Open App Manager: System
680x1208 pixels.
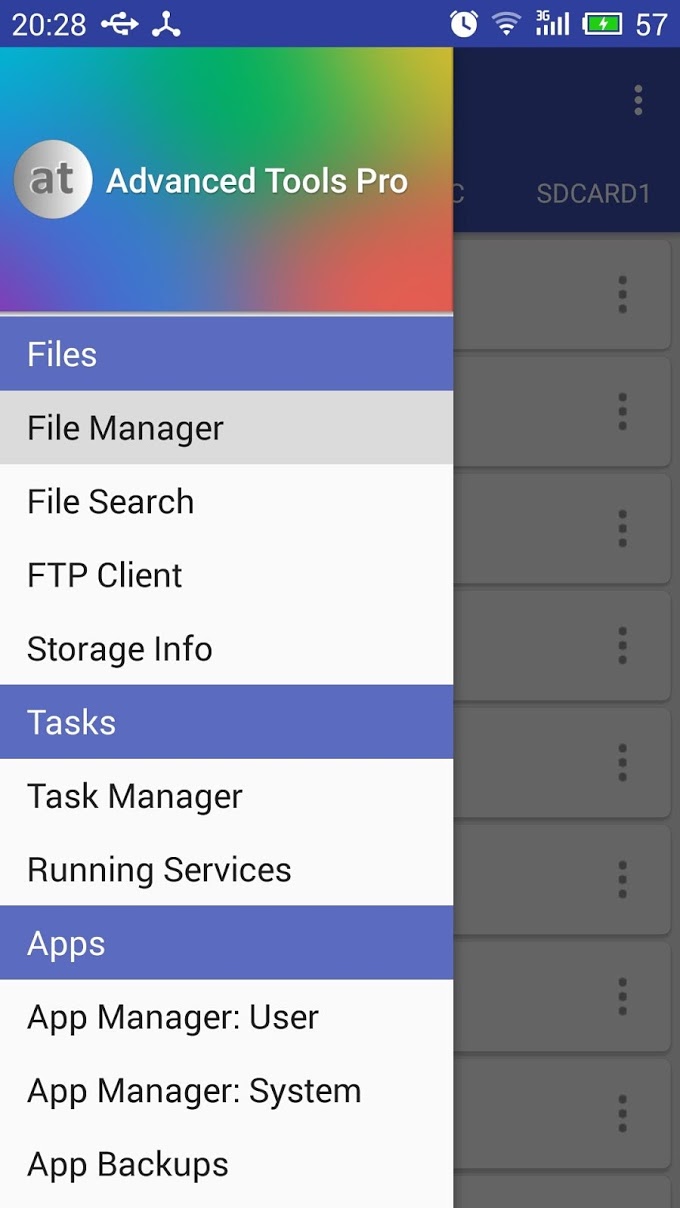[226, 1091]
